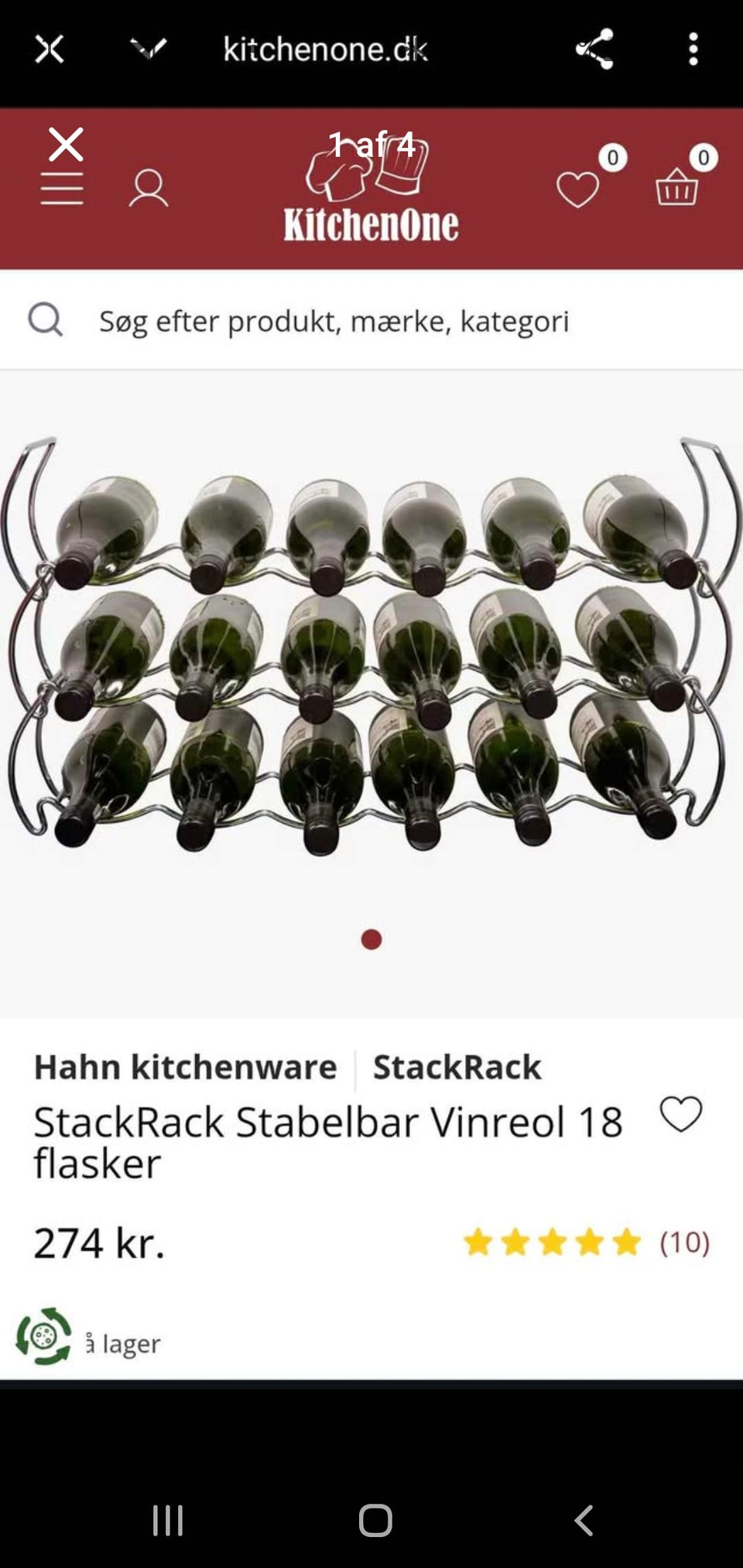Screen dimensions: 743x1568
Task: Tap the 1 af 4 image counter
Action: click(374, 143)
